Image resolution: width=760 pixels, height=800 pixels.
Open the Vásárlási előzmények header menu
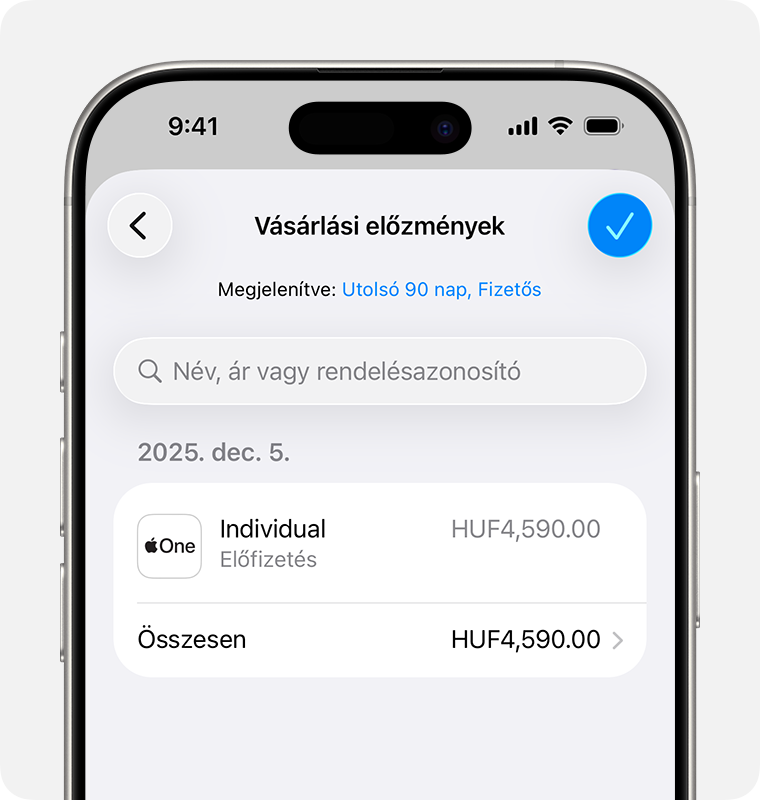click(379, 226)
